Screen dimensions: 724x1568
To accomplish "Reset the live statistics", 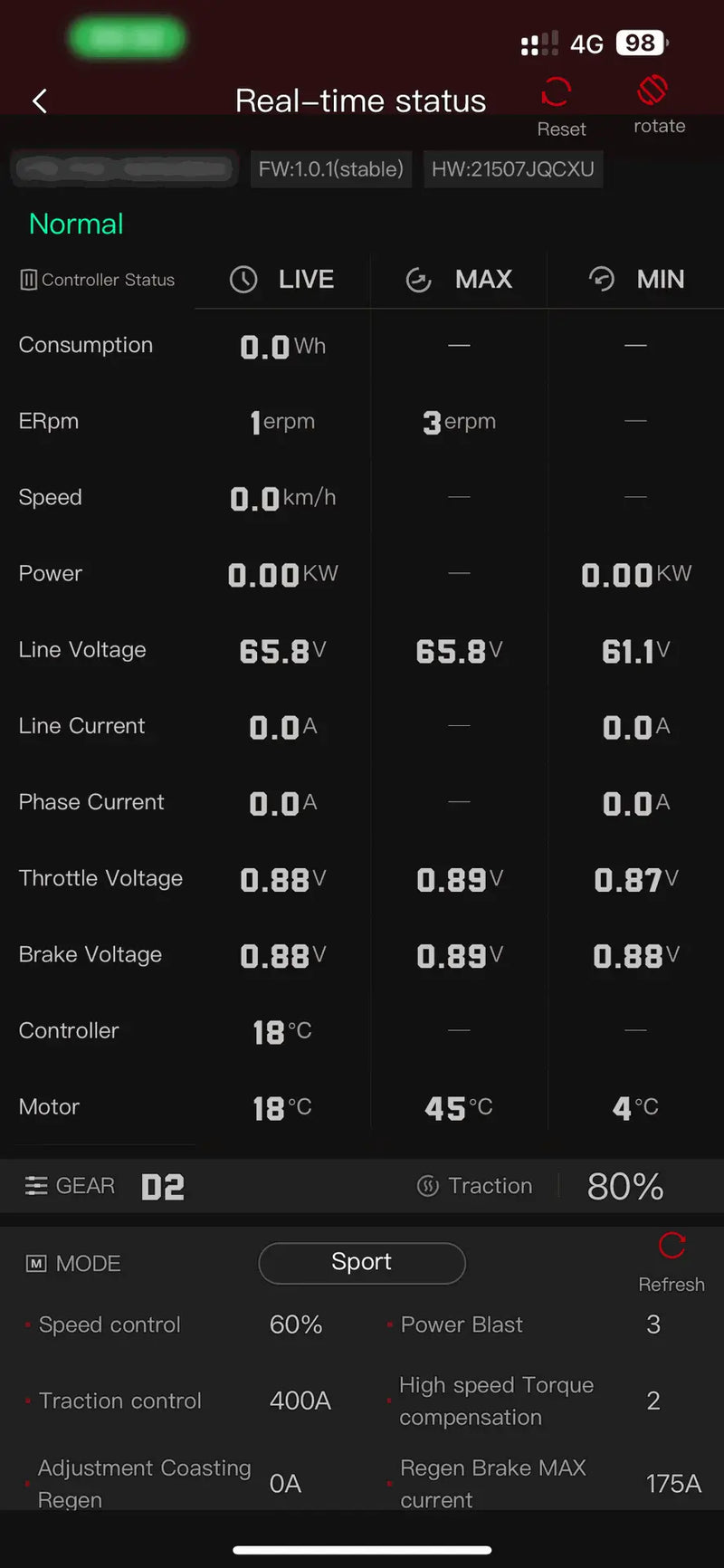I will (x=558, y=105).
